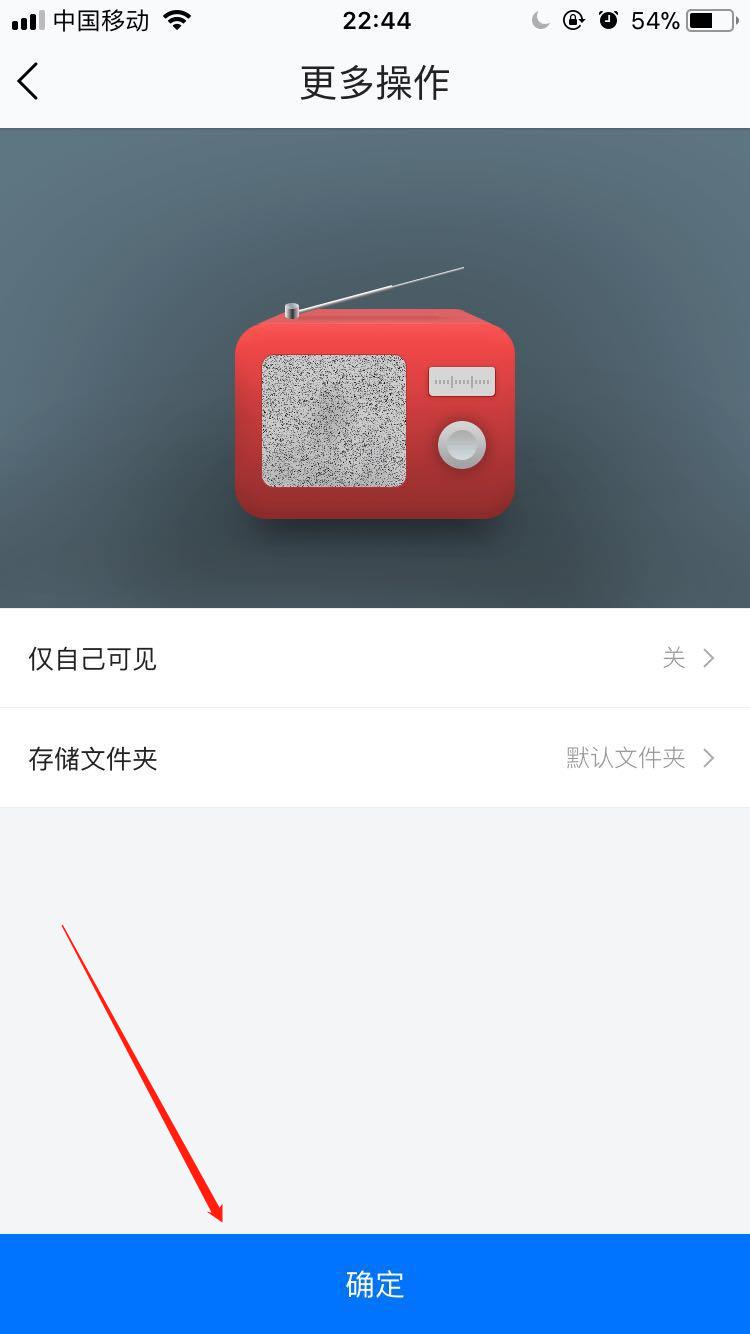Tap the red radio illustration

pyautogui.click(x=375, y=420)
